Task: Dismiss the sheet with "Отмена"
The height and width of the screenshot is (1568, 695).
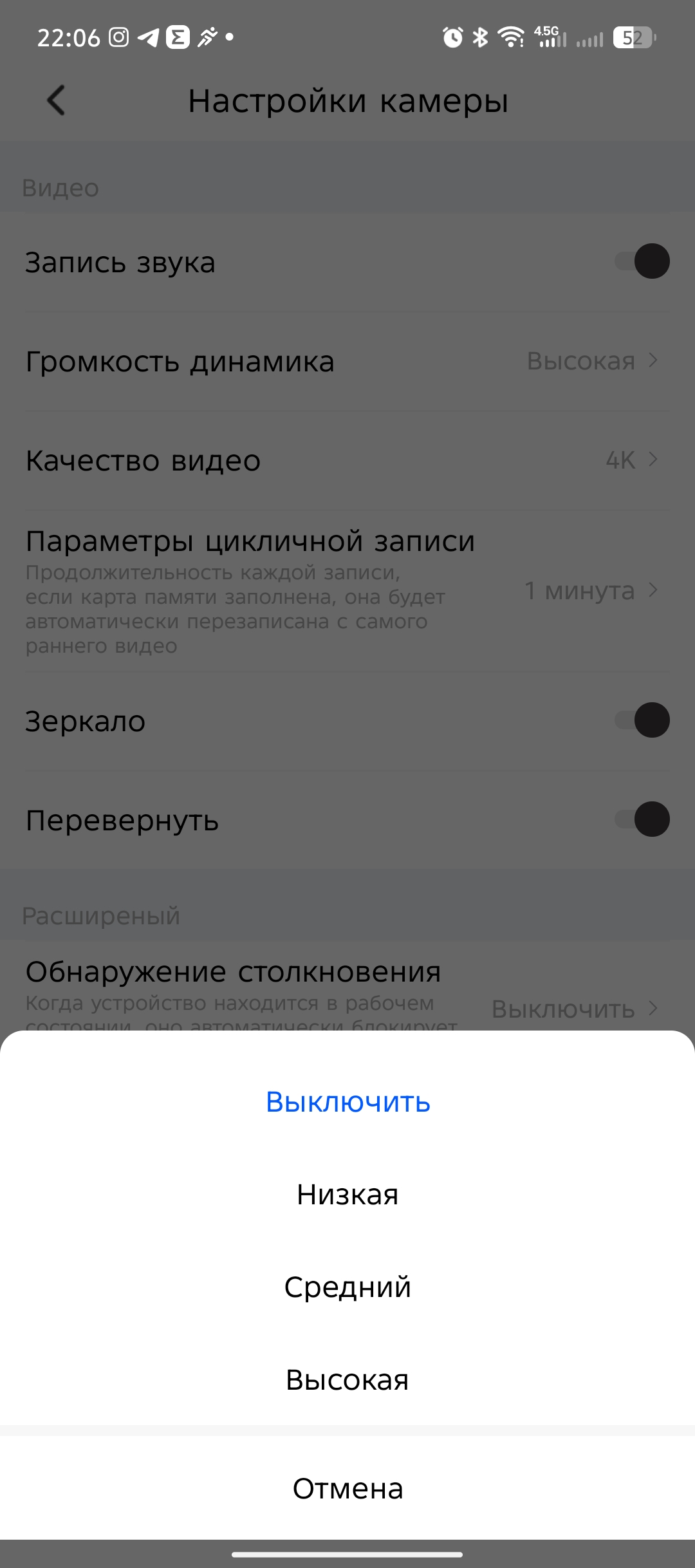Action: (x=347, y=1488)
